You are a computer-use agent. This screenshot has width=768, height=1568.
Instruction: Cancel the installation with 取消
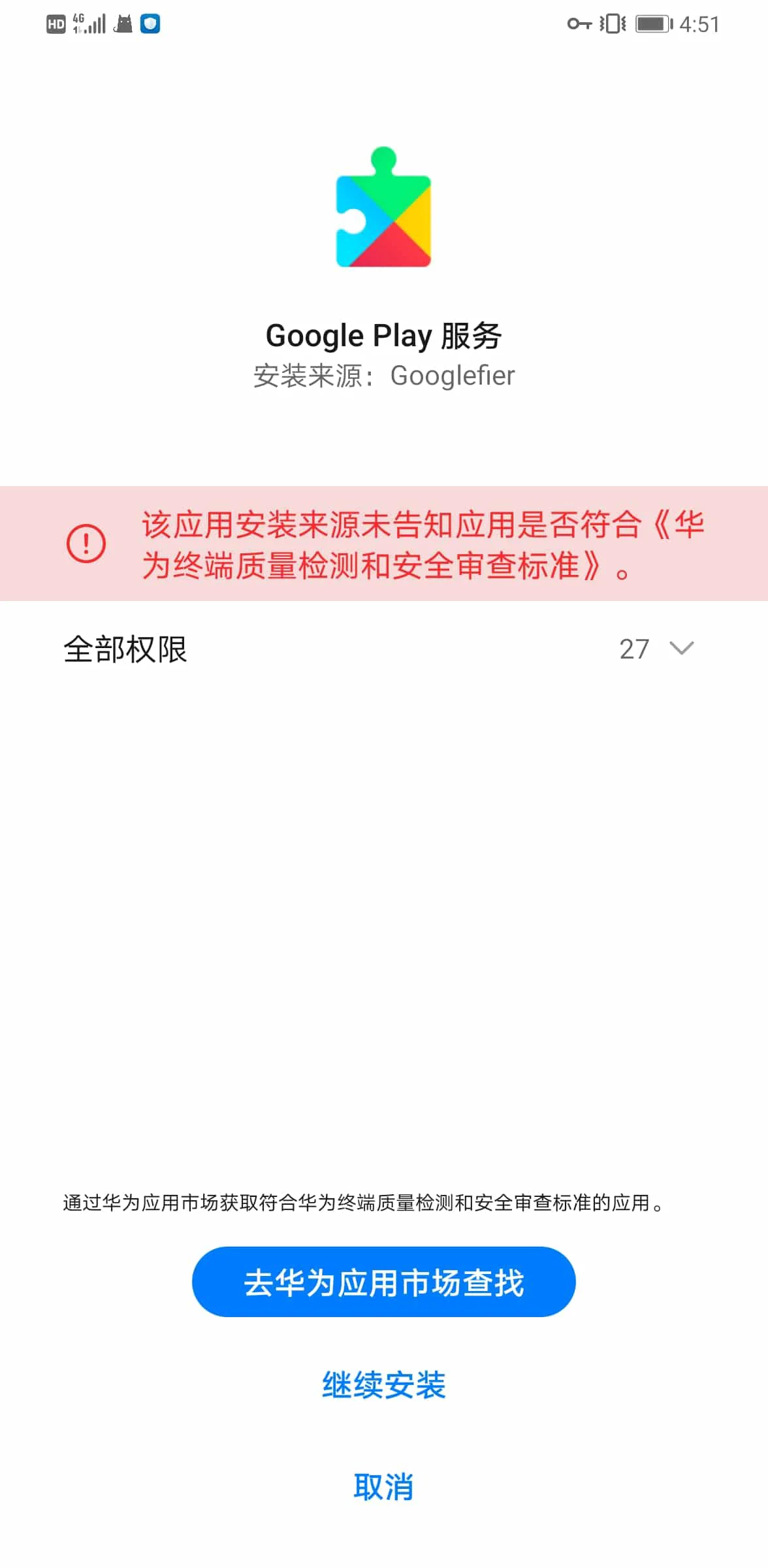coord(384,1487)
